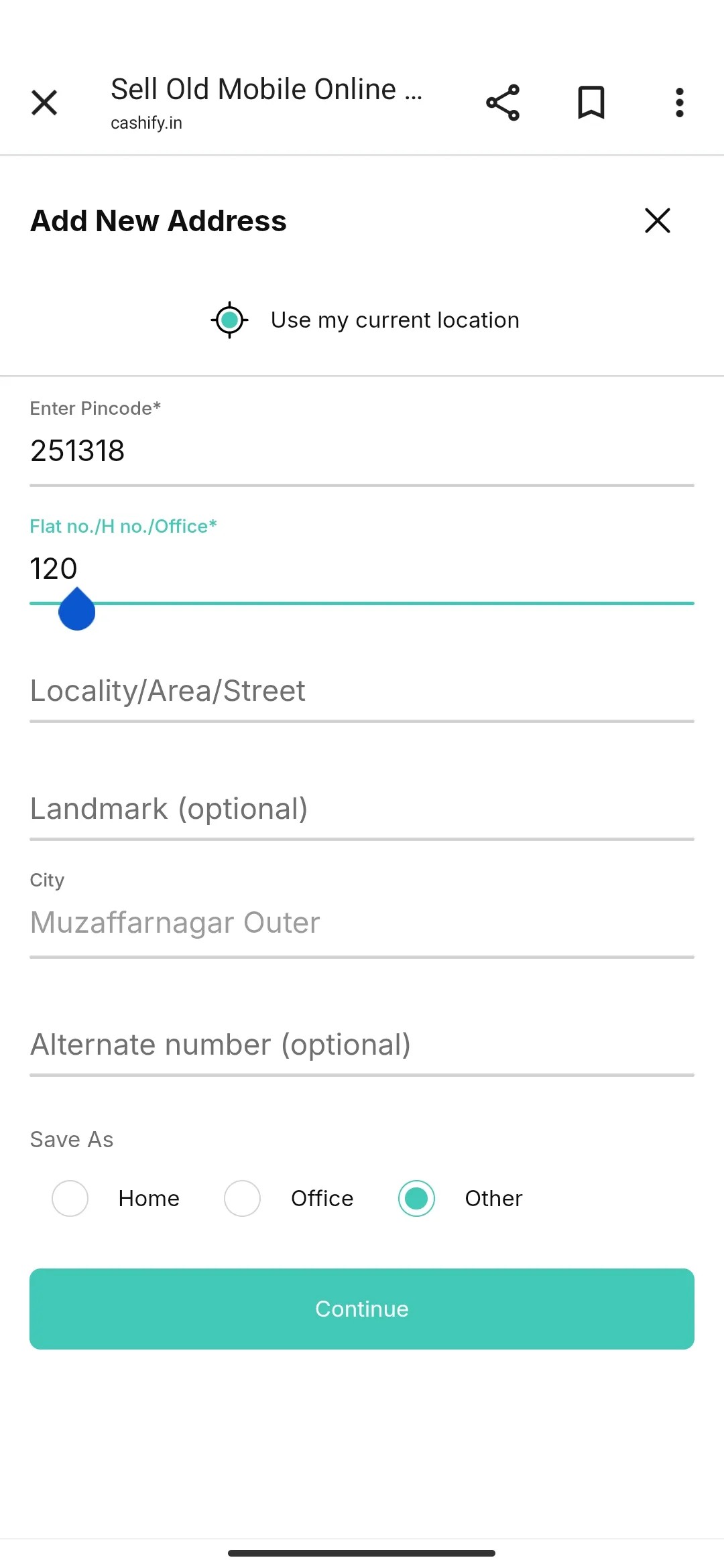The height and width of the screenshot is (1568, 724).
Task: Select the Other save option
Action: pyautogui.click(x=416, y=1198)
